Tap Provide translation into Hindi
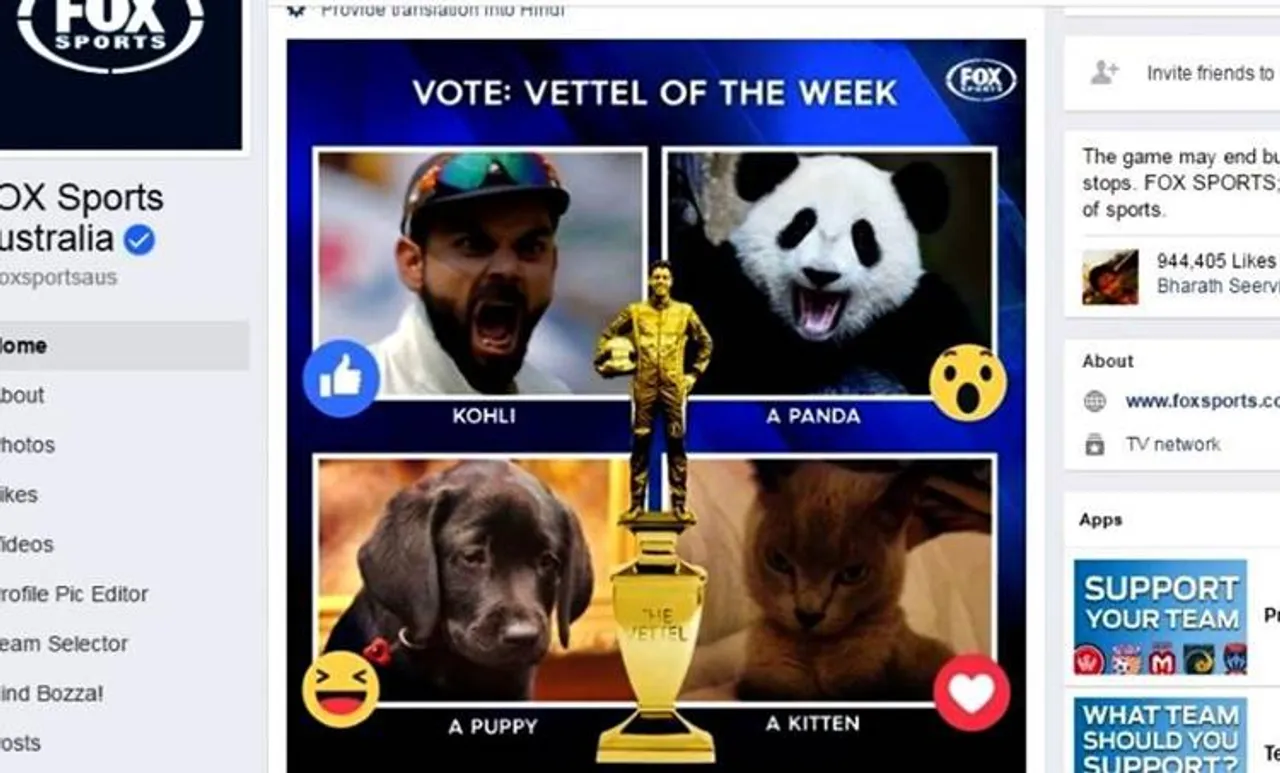The height and width of the screenshot is (773, 1280). click(x=442, y=11)
